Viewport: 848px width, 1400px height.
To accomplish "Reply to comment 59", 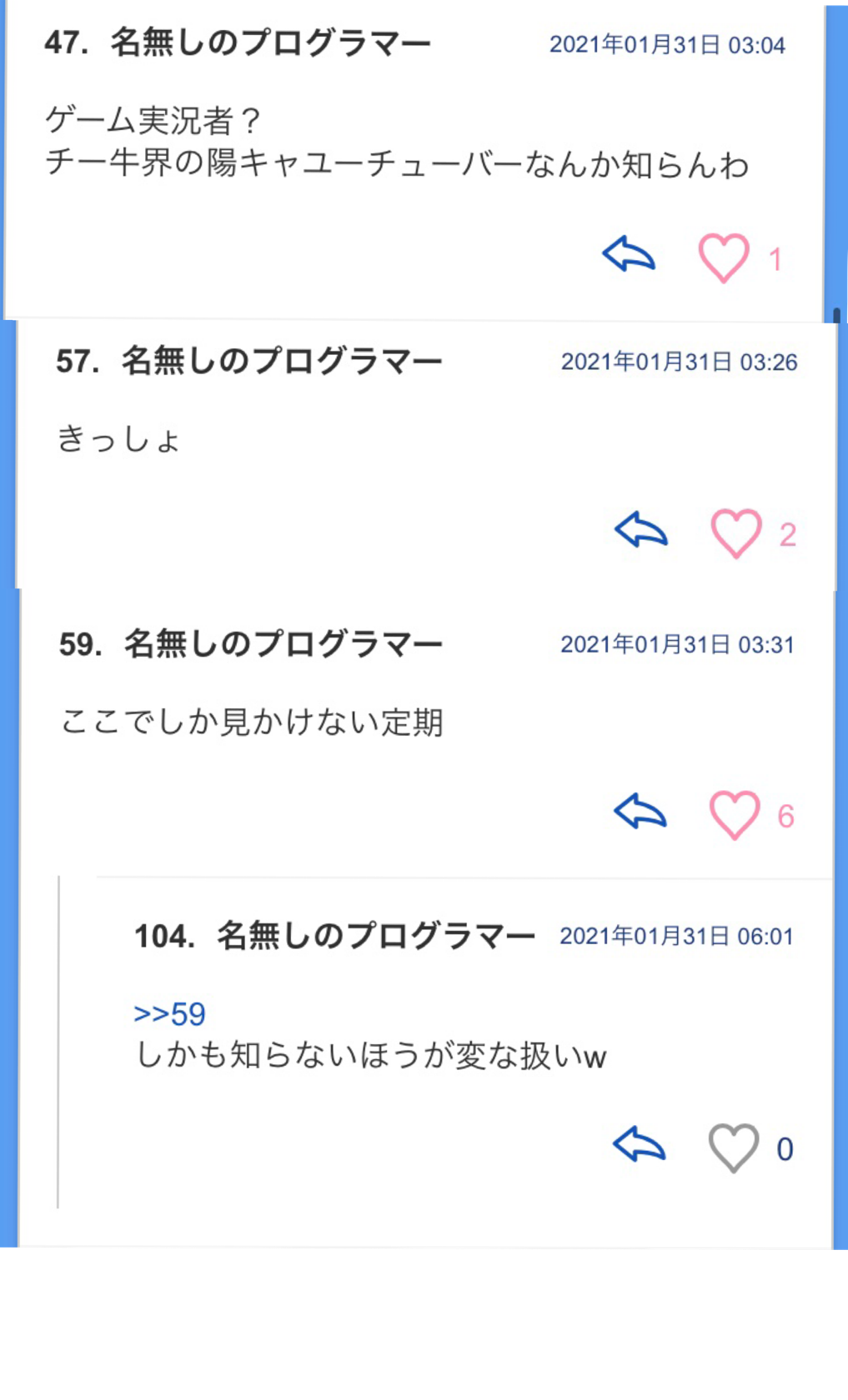I will (640, 811).
